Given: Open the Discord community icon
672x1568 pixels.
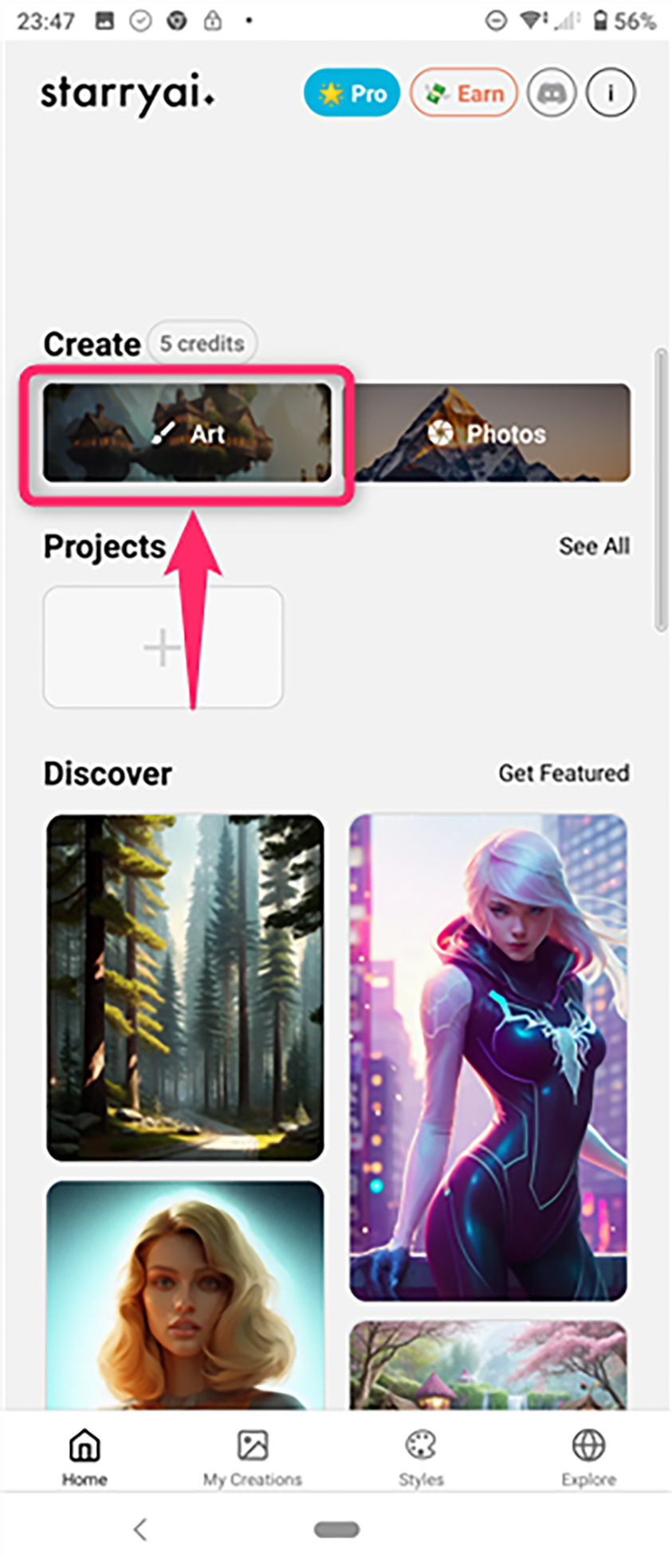Looking at the screenshot, I should 552,93.
